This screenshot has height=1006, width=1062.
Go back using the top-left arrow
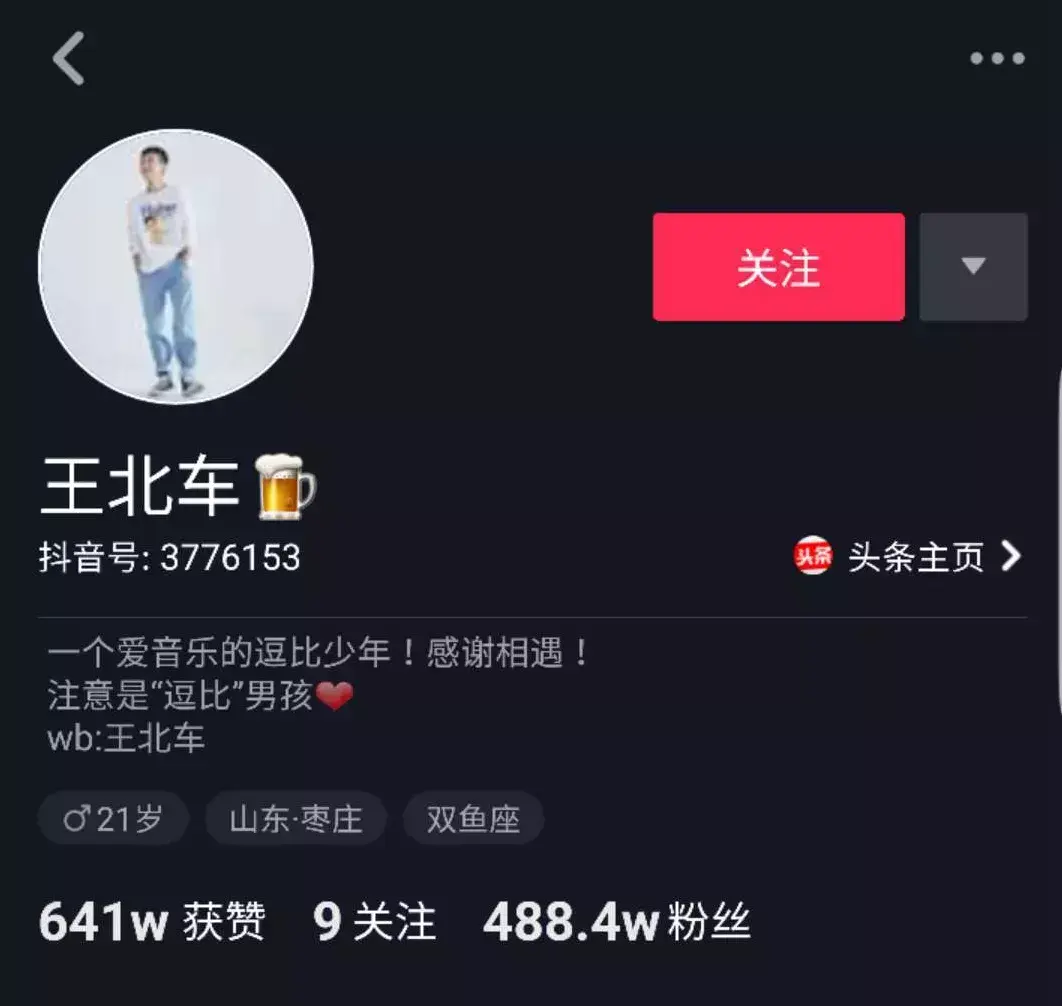point(69,58)
